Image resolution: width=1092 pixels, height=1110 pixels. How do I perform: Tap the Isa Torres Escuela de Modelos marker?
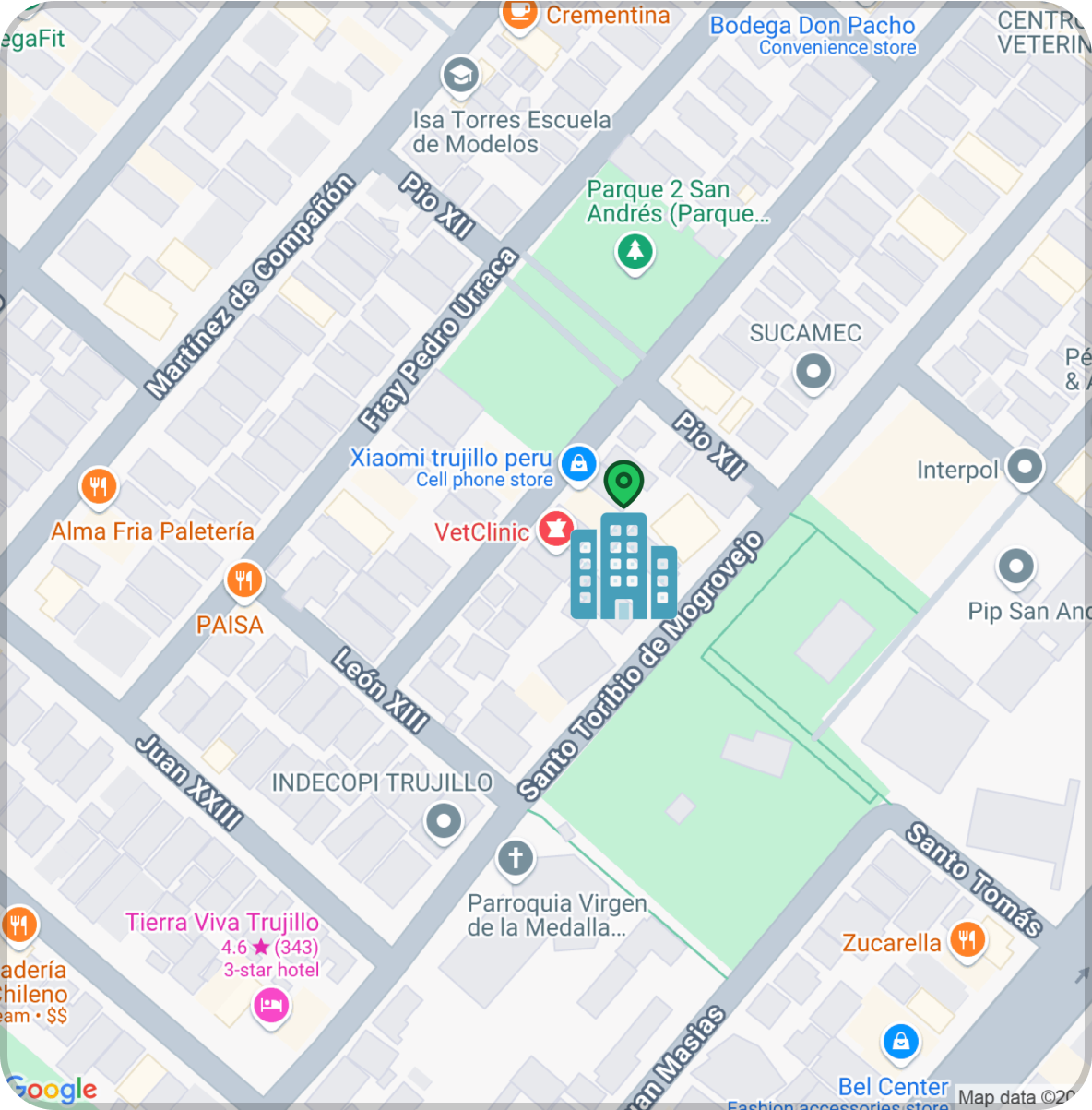tap(459, 76)
